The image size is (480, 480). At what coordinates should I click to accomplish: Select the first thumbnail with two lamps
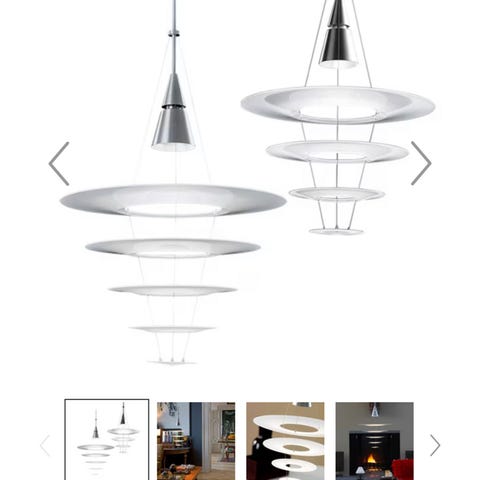[107, 440]
